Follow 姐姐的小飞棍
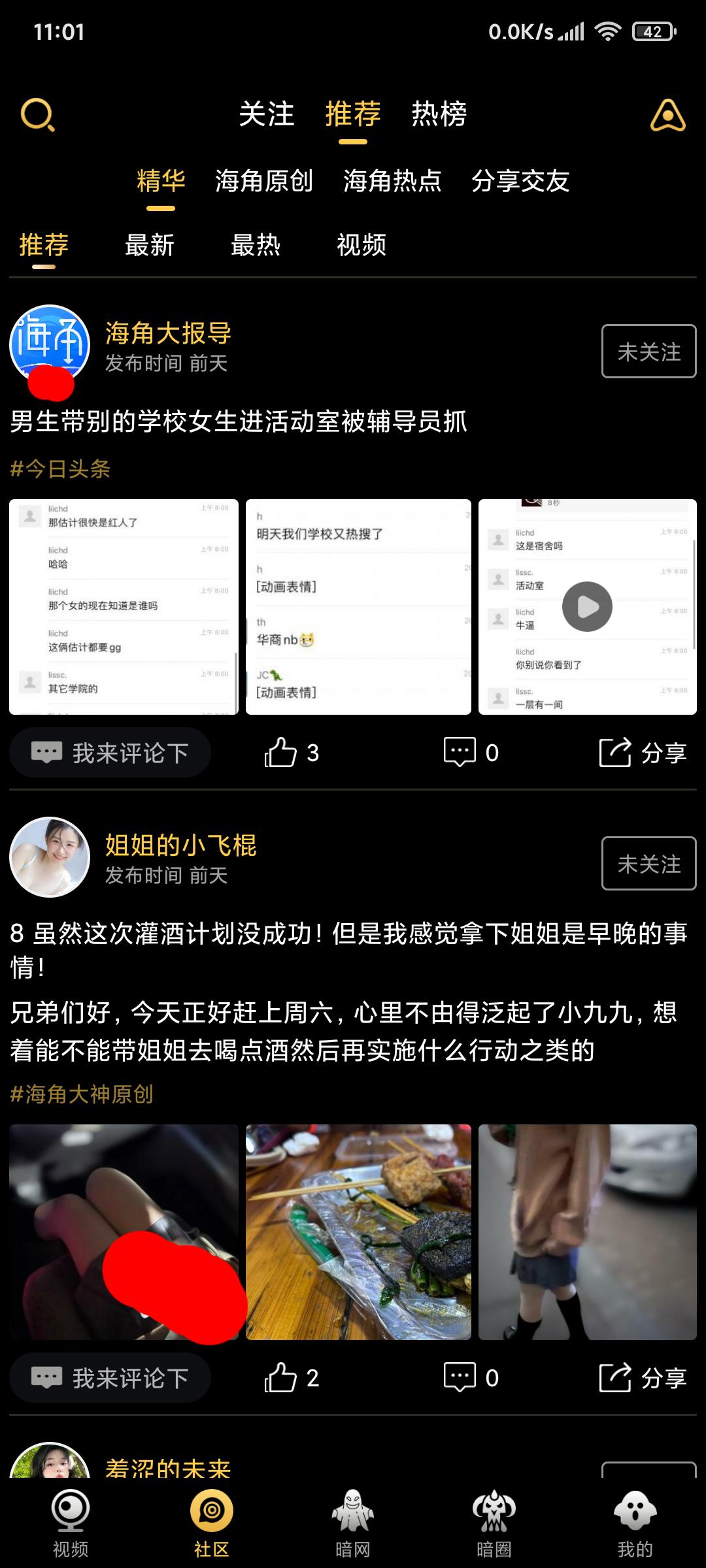 (648, 864)
